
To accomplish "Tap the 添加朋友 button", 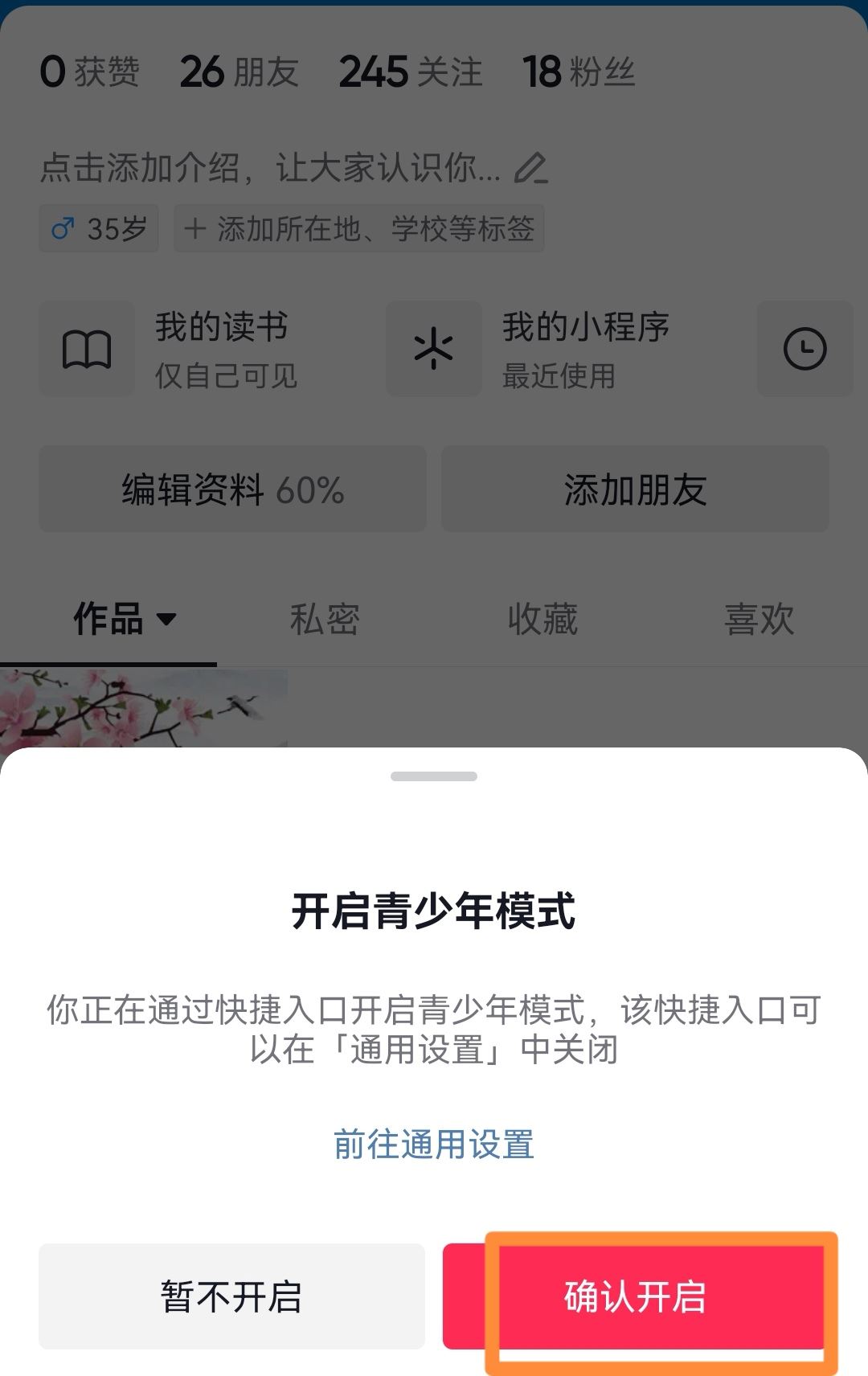I will pos(634,489).
